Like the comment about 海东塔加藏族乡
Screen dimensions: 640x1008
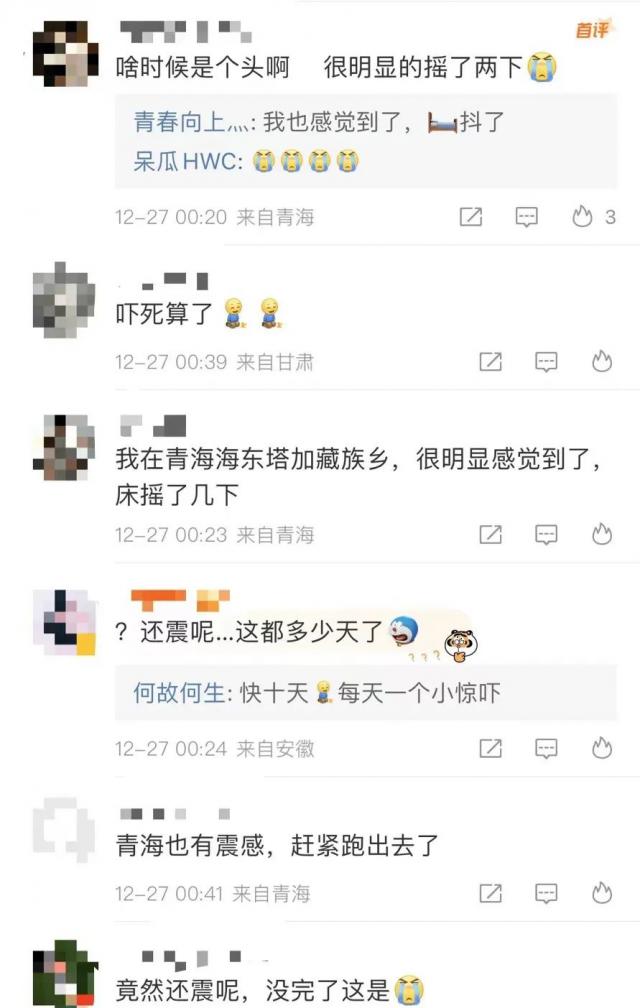(x=601, y=534)
